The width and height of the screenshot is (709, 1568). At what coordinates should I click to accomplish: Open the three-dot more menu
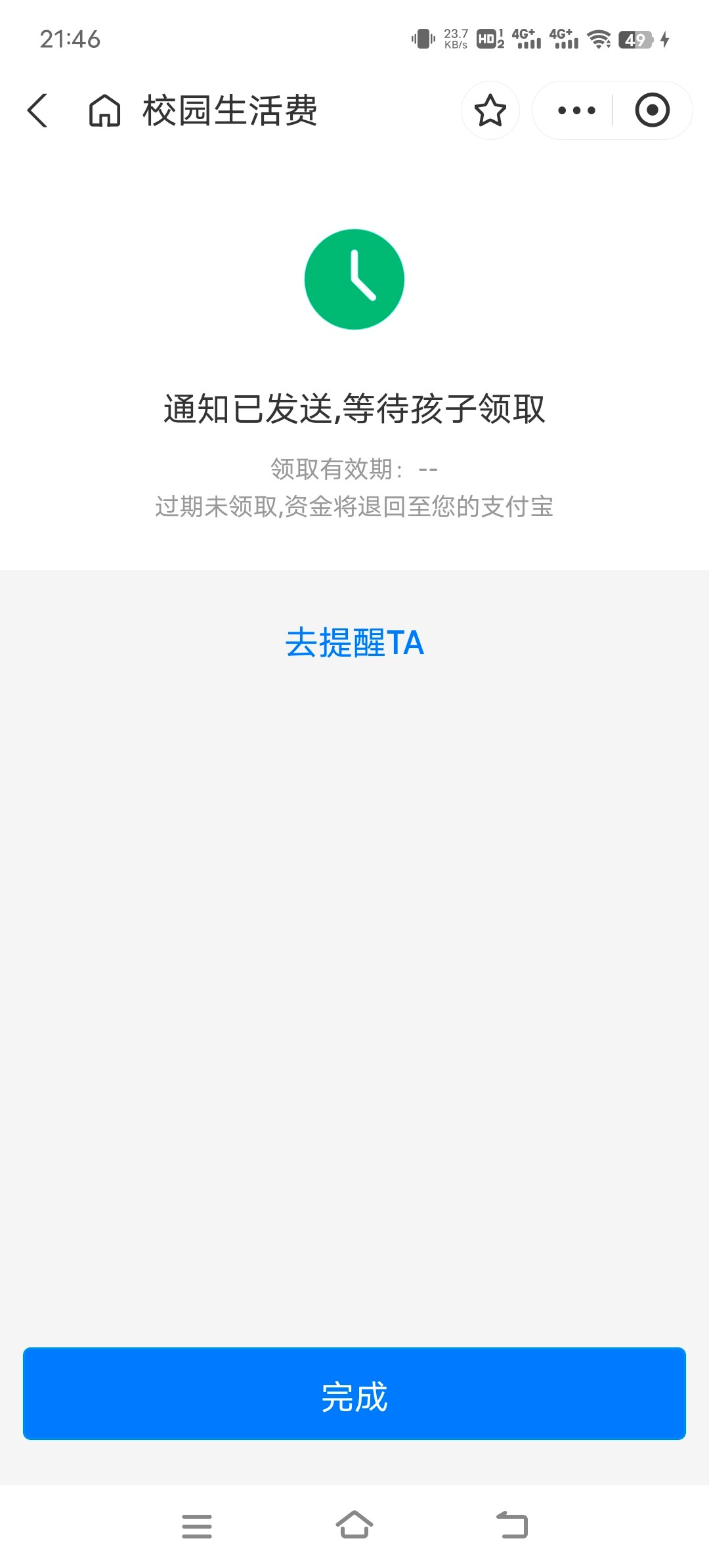point(576,110)
